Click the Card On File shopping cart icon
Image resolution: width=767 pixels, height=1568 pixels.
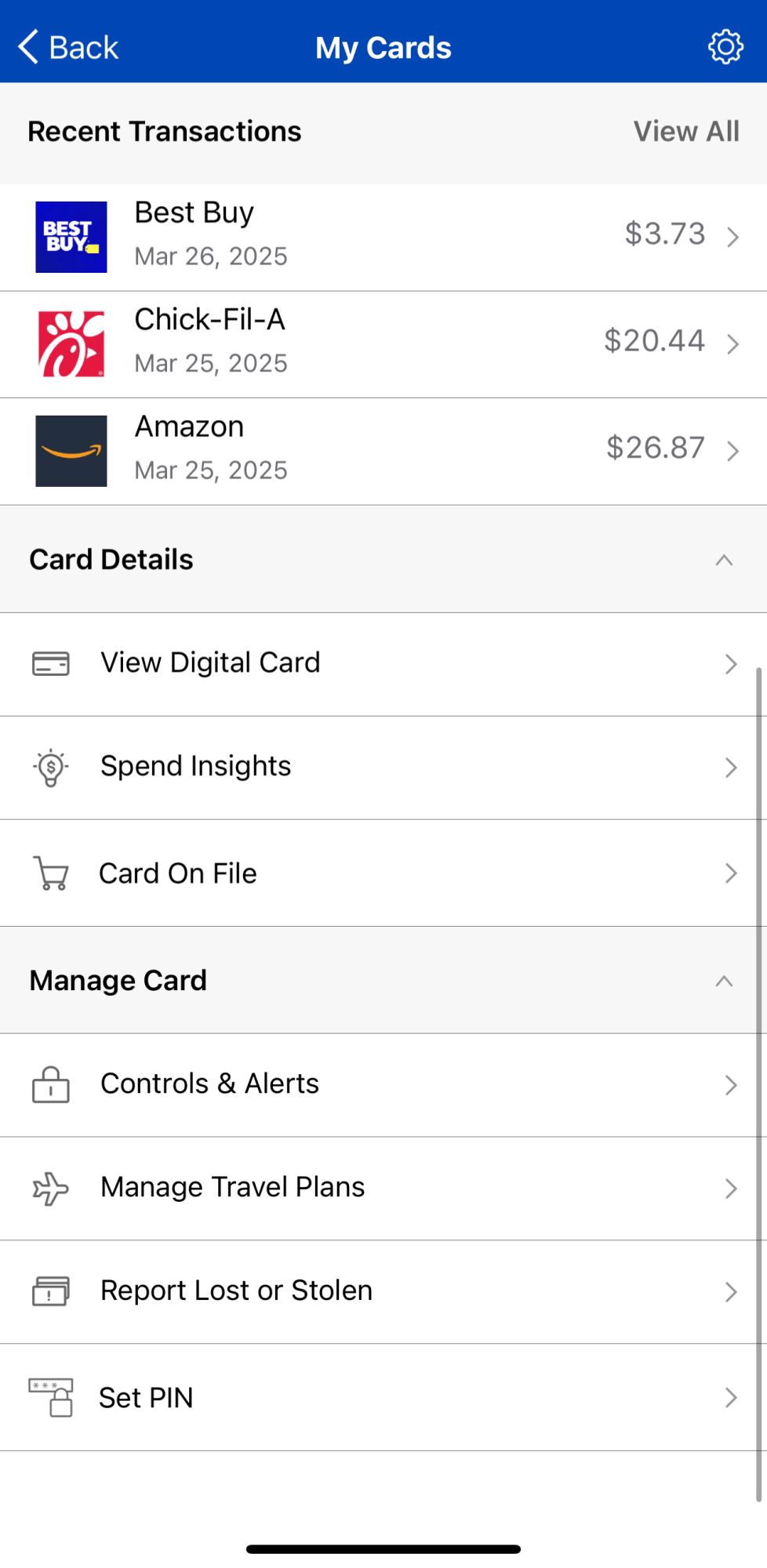(x=49, y=873)
